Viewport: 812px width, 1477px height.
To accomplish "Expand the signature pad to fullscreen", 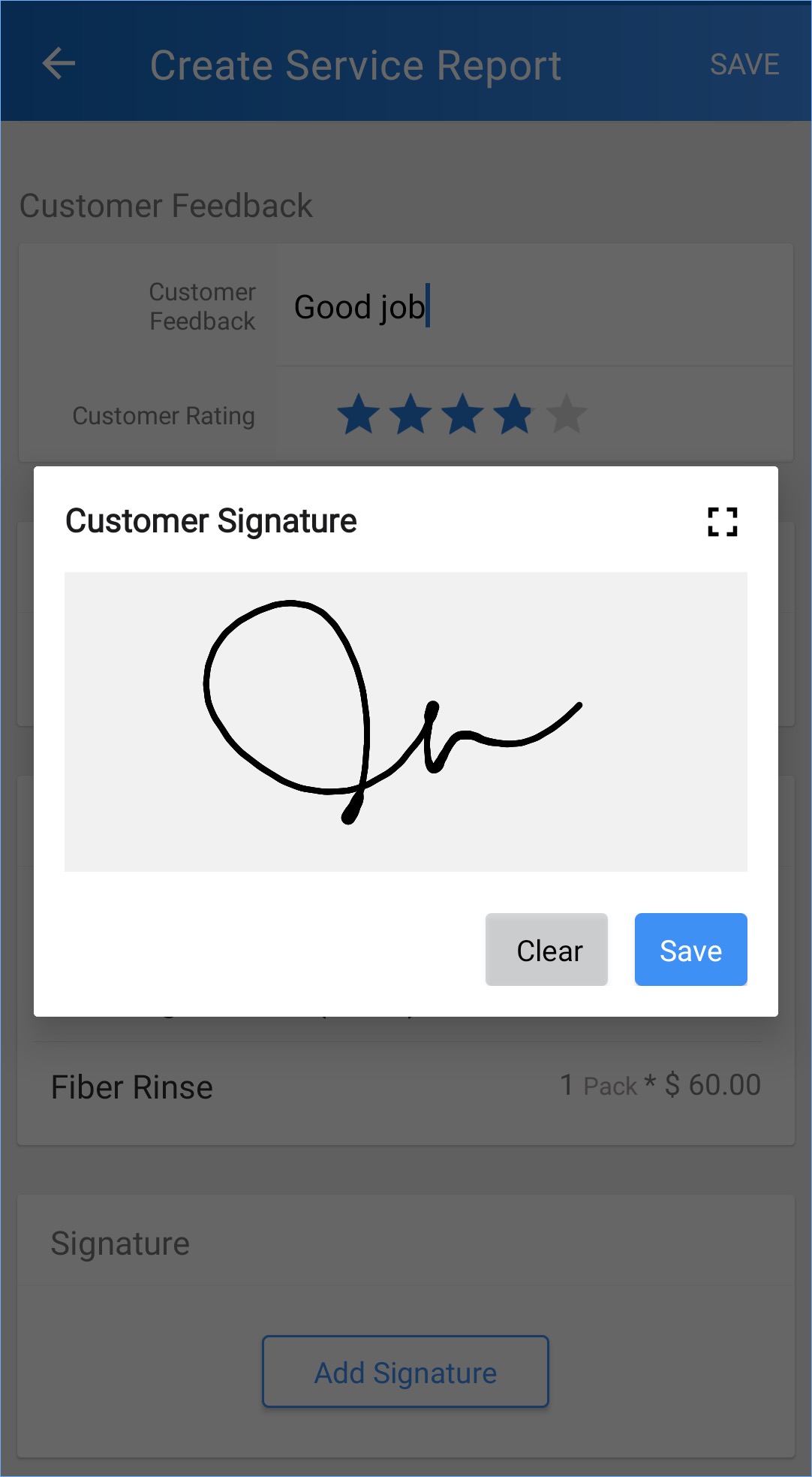I will (x=722, y=521).
